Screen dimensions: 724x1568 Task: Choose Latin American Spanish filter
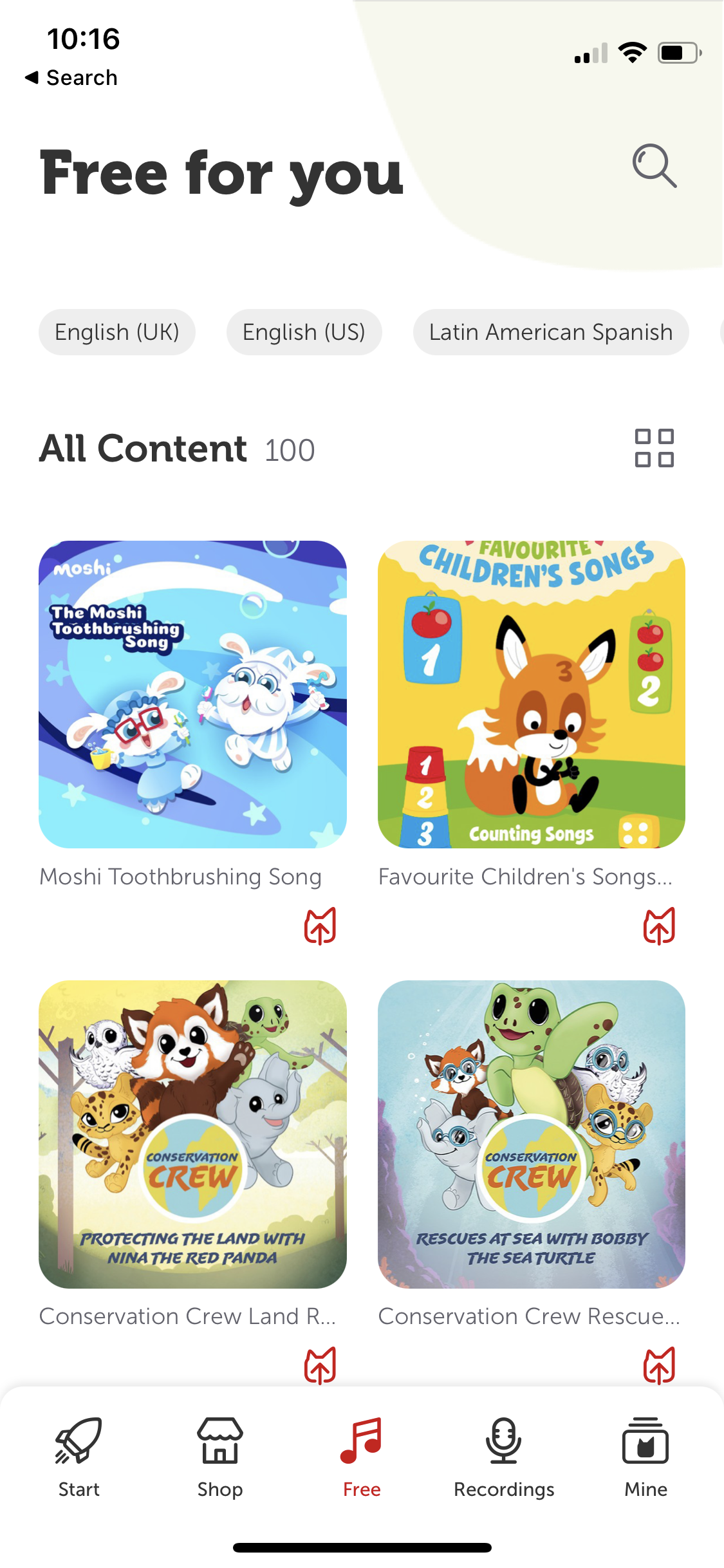tap(551, 332)
